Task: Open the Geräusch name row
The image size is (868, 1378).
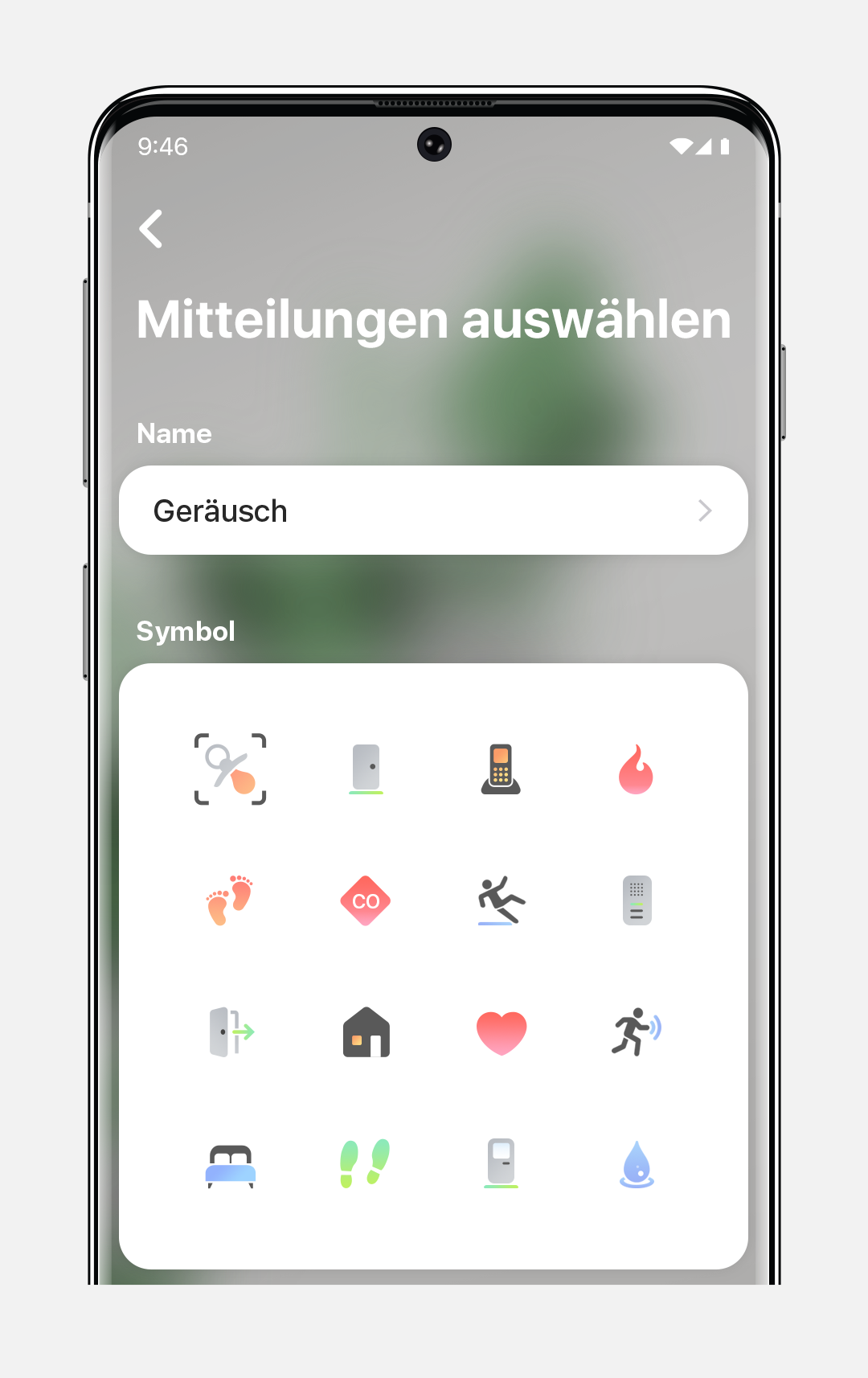Action: pyautogui.click(x=433, y=511)
